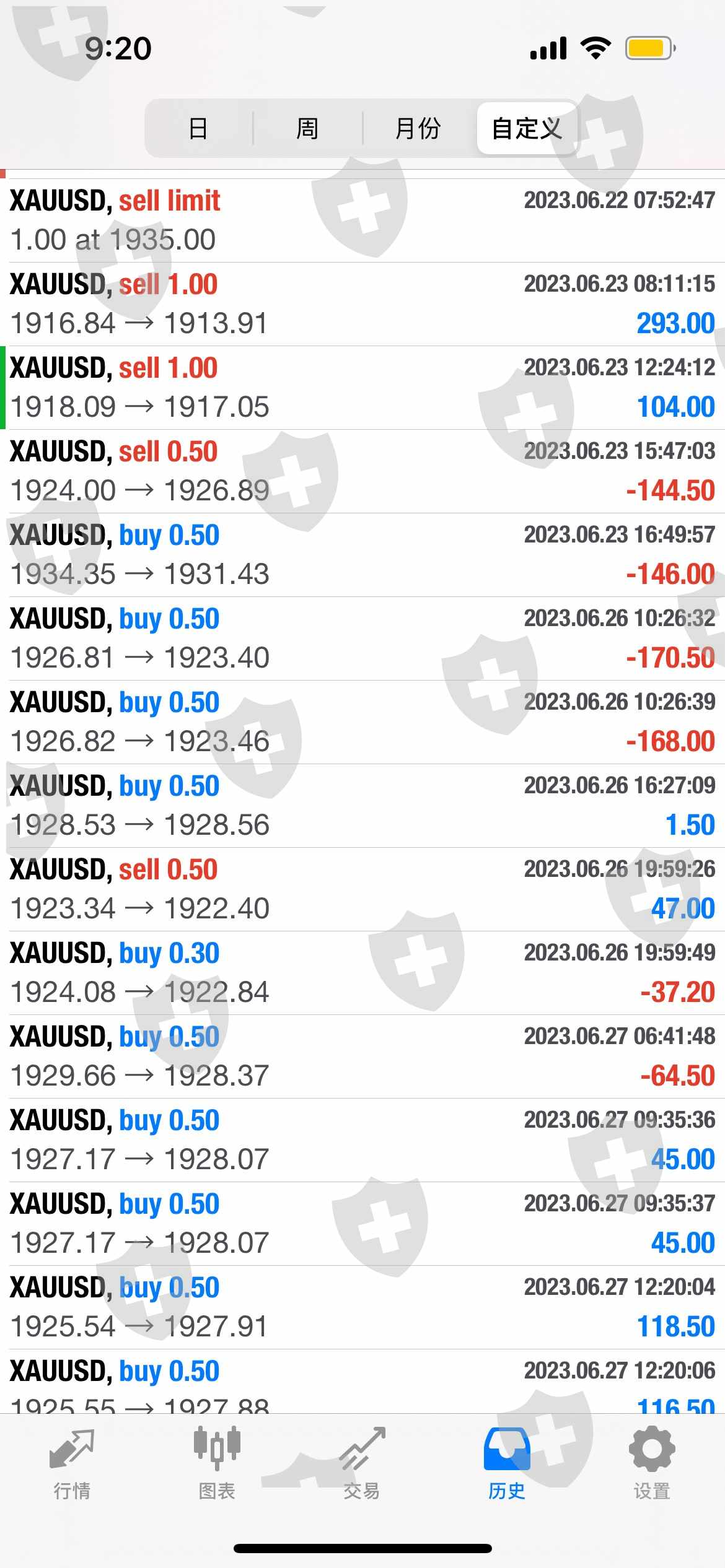Open the trade with 1.50 profit
725x1568 pixels.
pyautogui.click(x=362, y=806)
